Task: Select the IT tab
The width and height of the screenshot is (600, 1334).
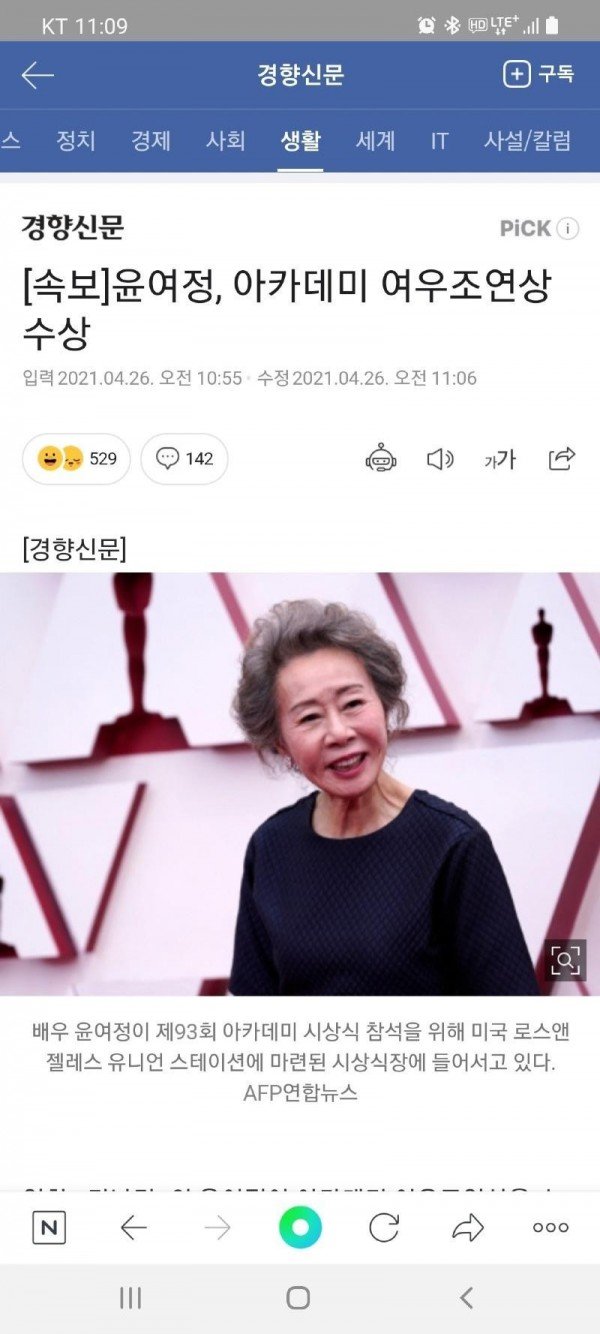Action: point(439,141)
